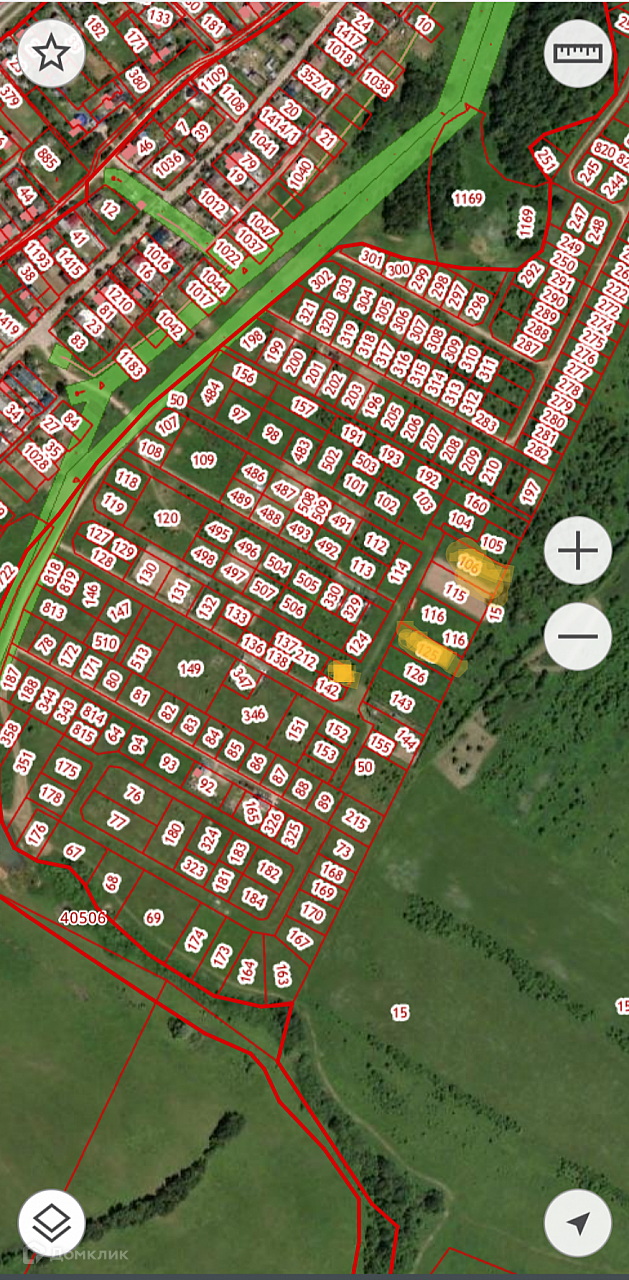Zoom out of the map
The width and height of the screenshot is (629, 1280).
[x=578, y=636]
